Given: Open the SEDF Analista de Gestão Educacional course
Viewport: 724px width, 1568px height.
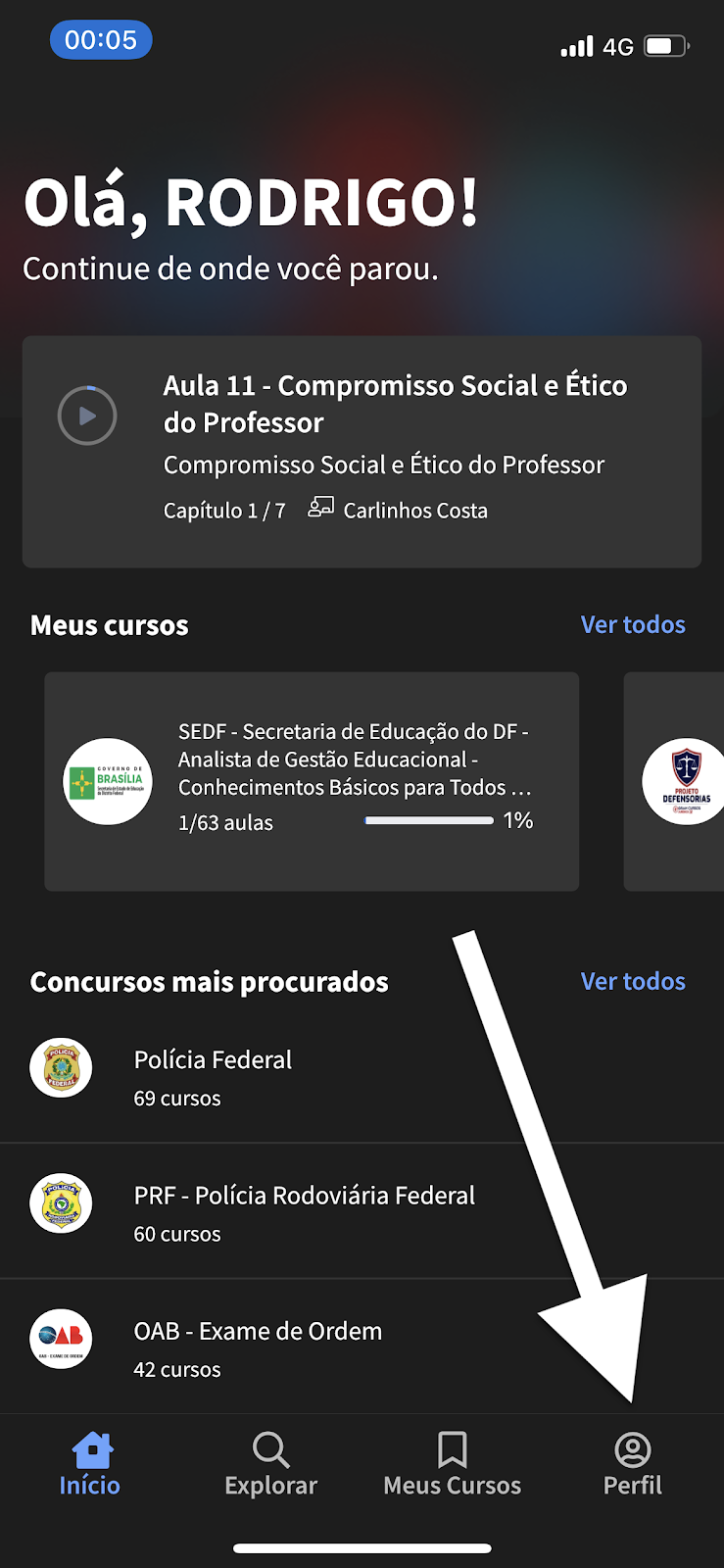Looking at the screenshot, I should pos(312,781).
